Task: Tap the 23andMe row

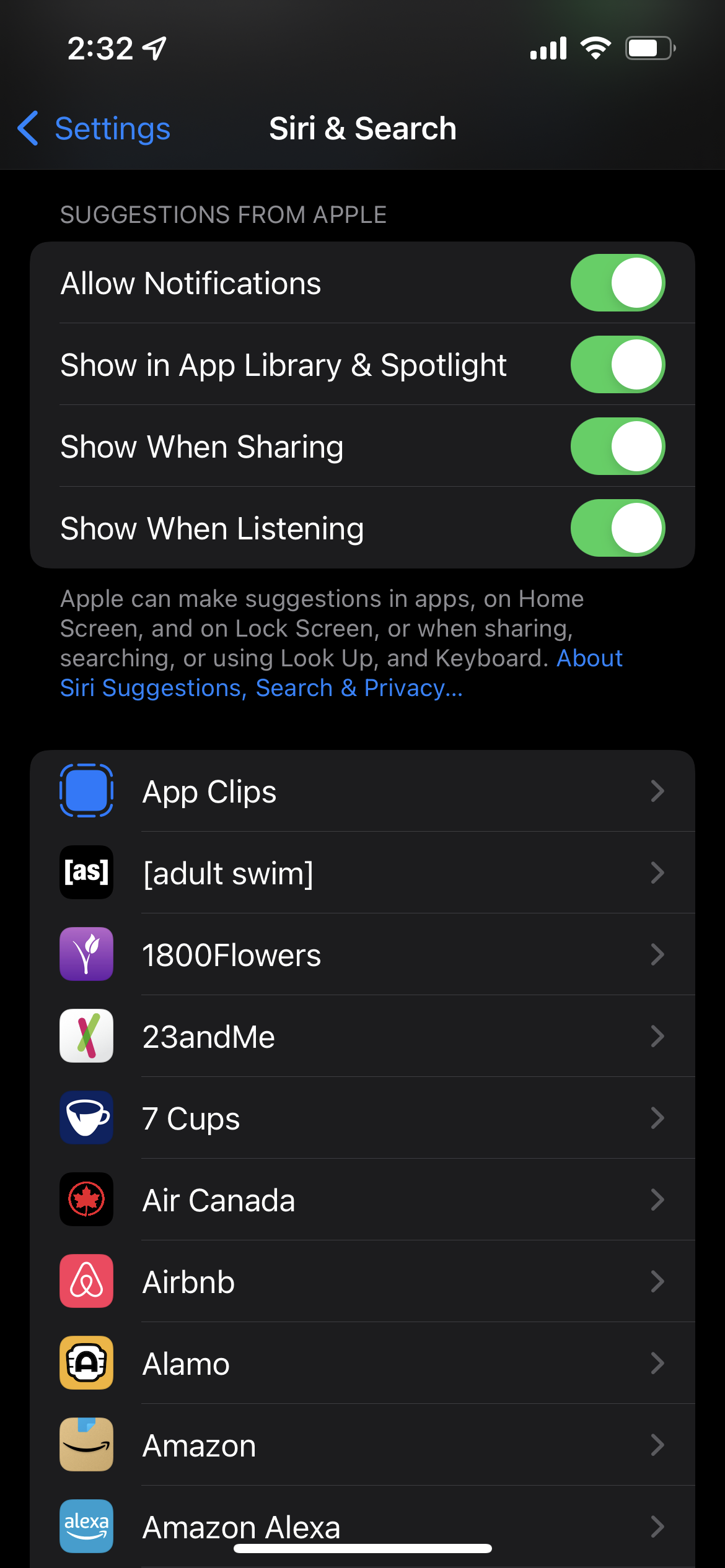Action: [362, 1037]
